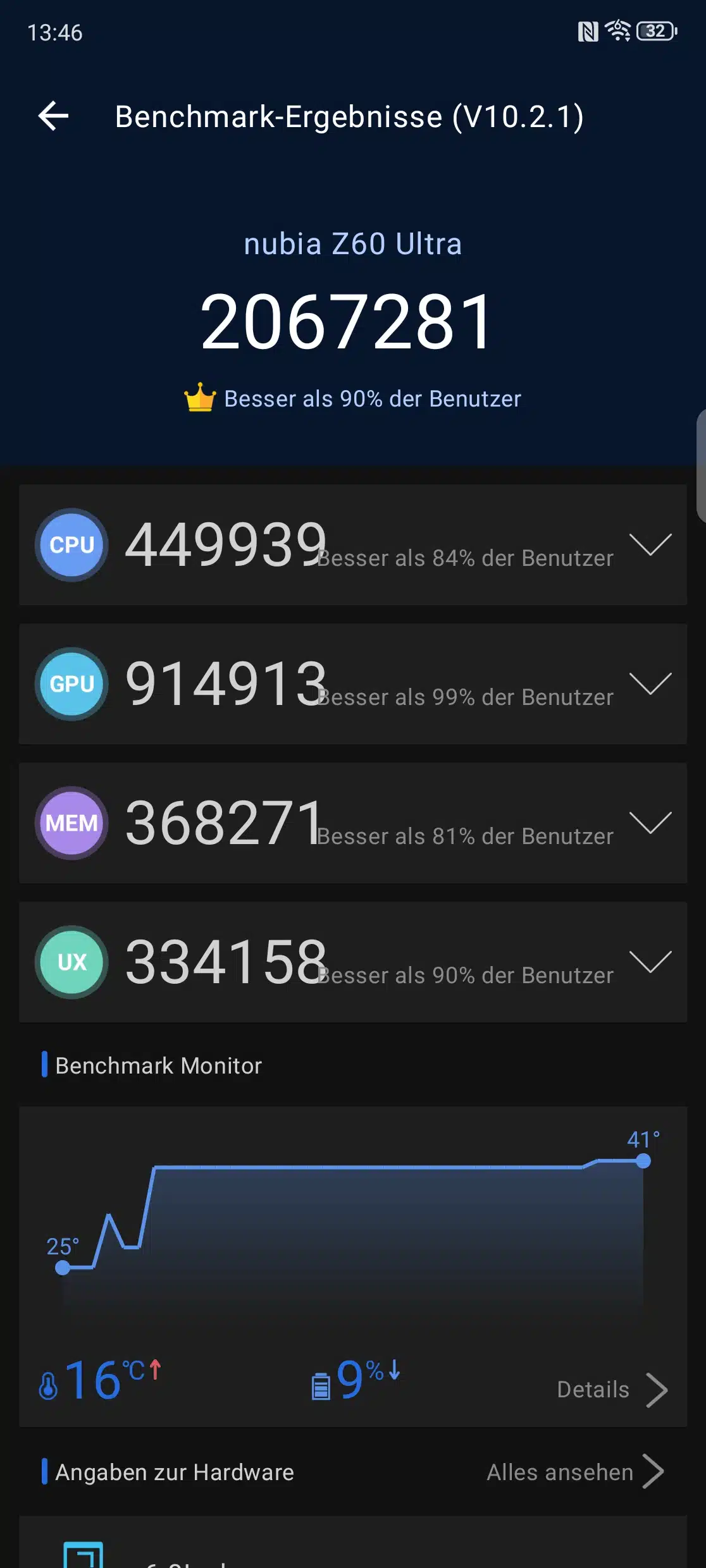Tap Alles ansehen for hardware info
The width and height of the screenshot is (706, 1568).
coord(575,1472)
